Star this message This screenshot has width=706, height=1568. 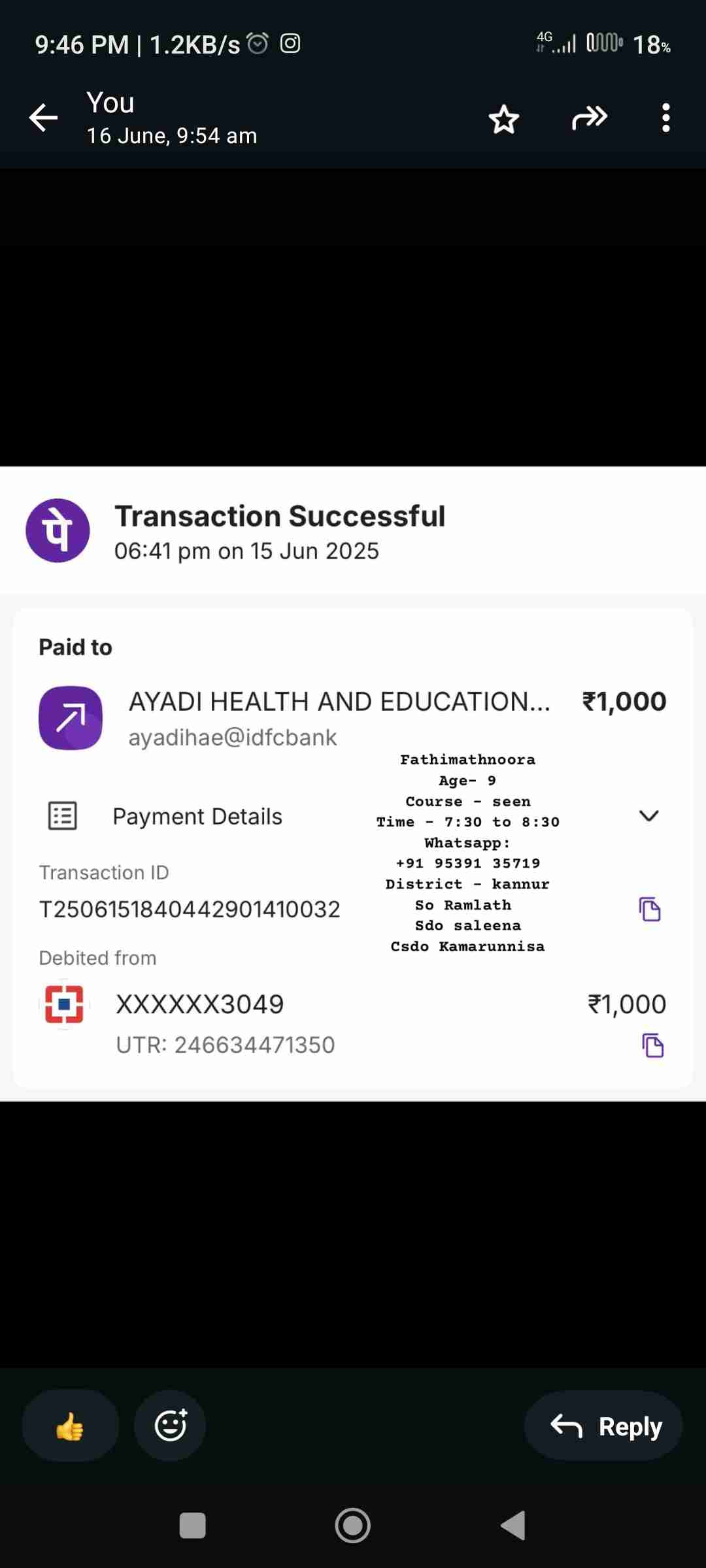pyautogui.click(x=503, y=119)
